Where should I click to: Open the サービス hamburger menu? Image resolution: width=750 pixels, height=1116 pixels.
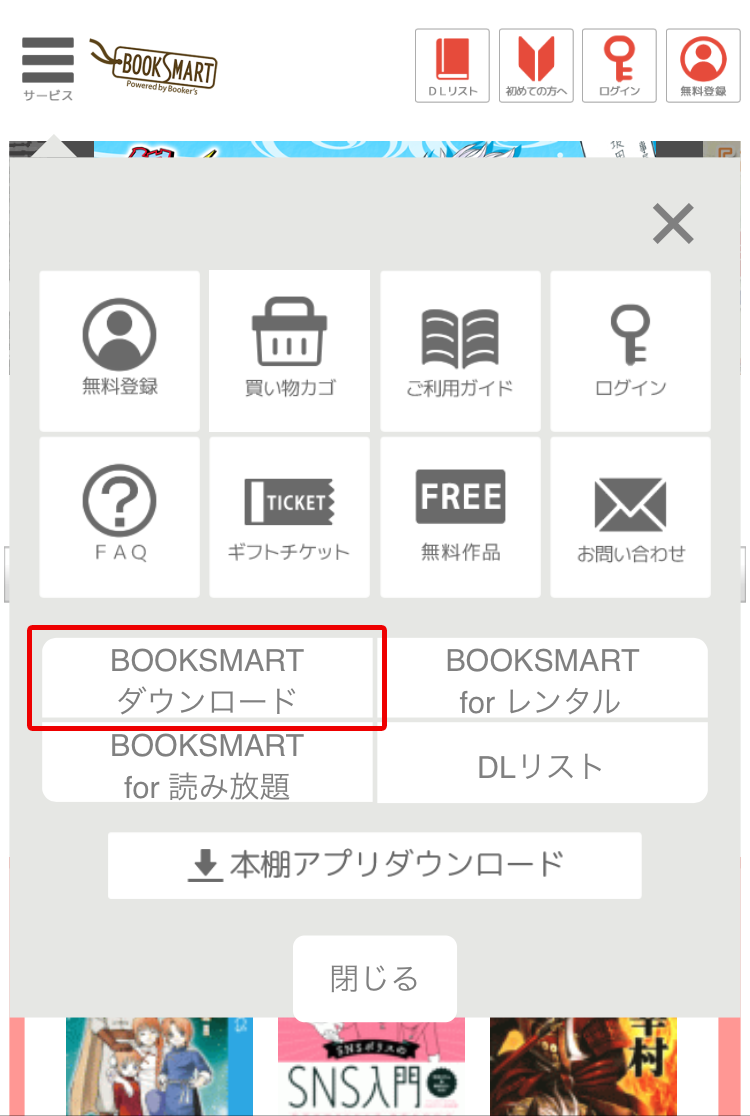tap(47, 60)
